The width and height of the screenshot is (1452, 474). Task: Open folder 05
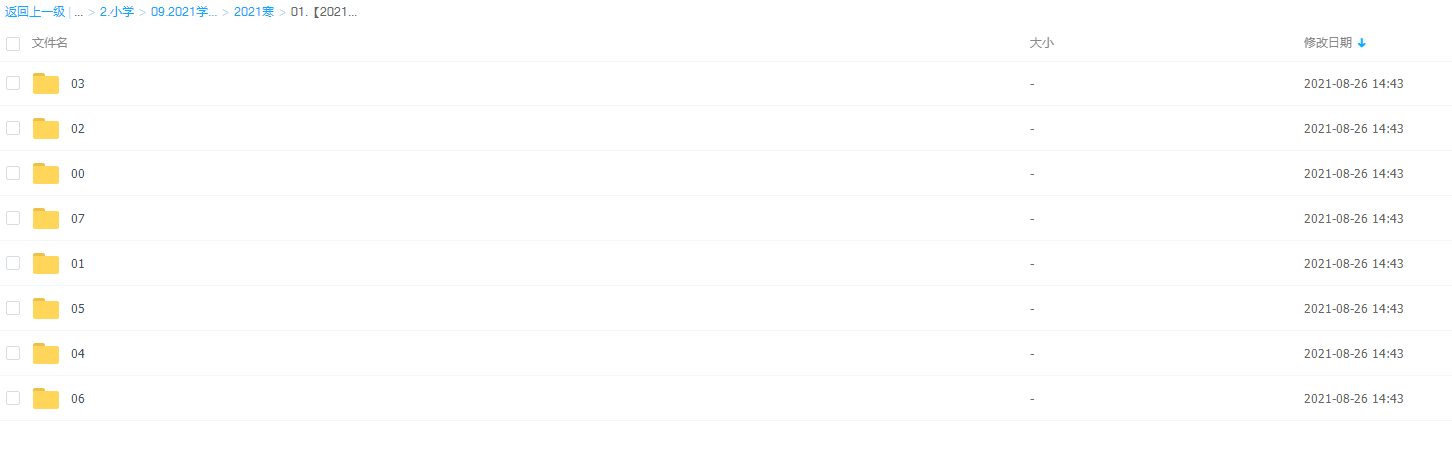tap(77, 309)
